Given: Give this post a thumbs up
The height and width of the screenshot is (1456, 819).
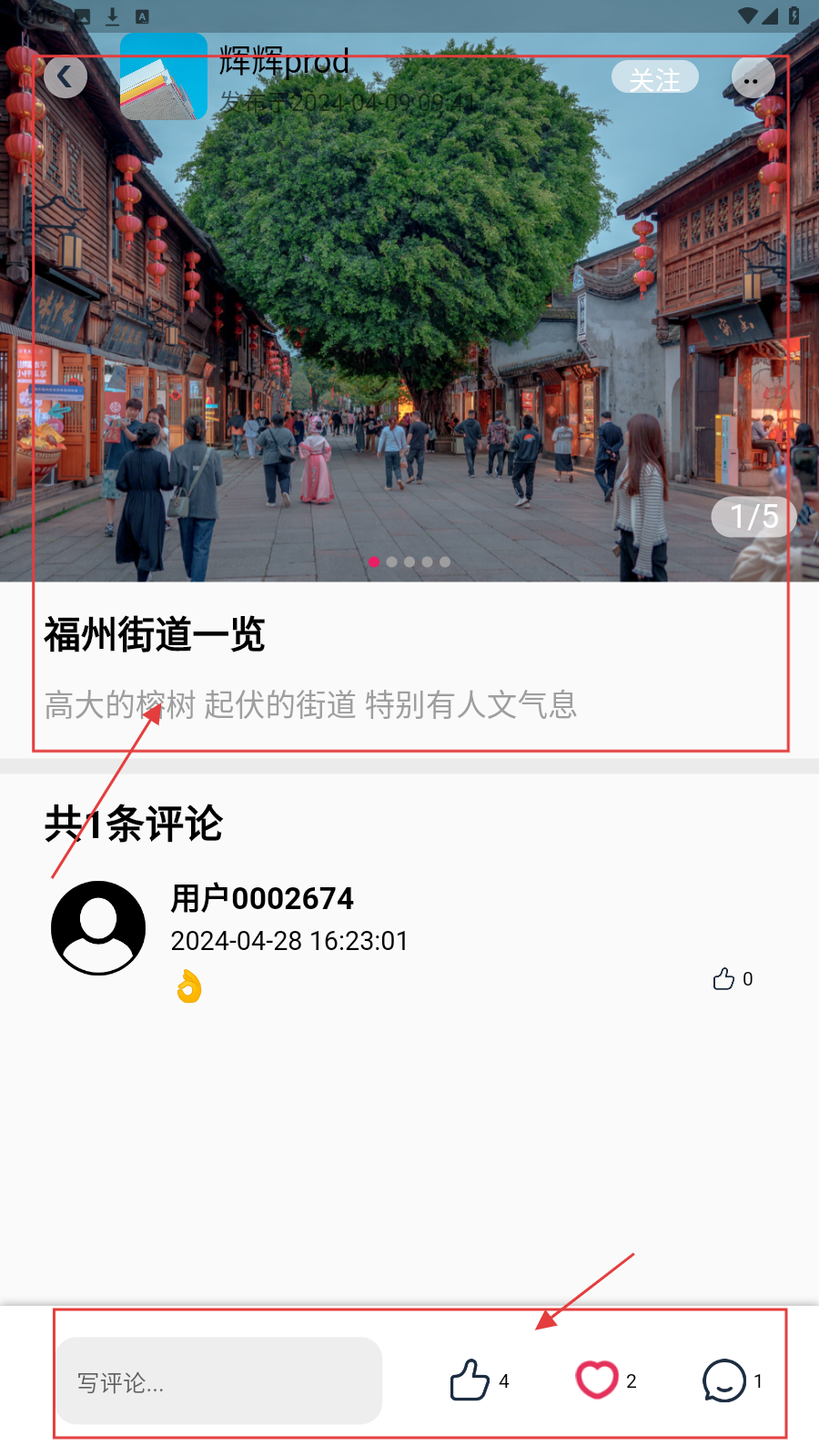Looking at the screenshot, I should tap(470, 1380).
